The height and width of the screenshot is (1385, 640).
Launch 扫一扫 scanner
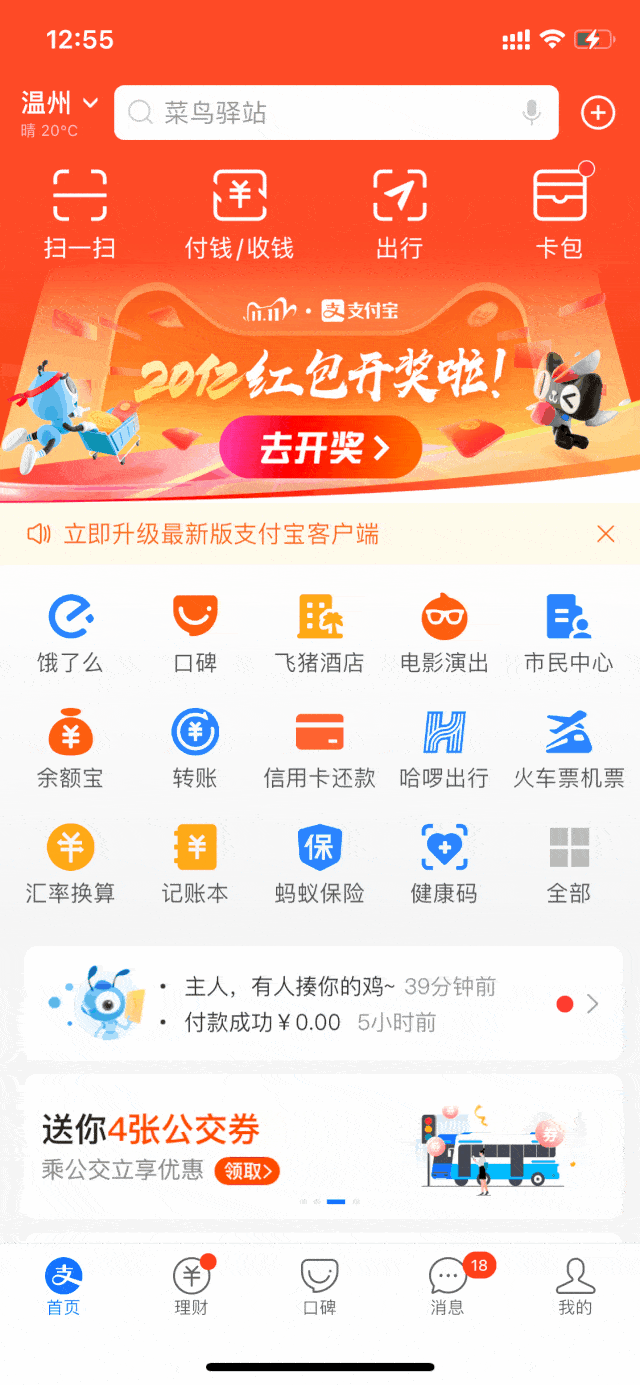tap(80, 213)
